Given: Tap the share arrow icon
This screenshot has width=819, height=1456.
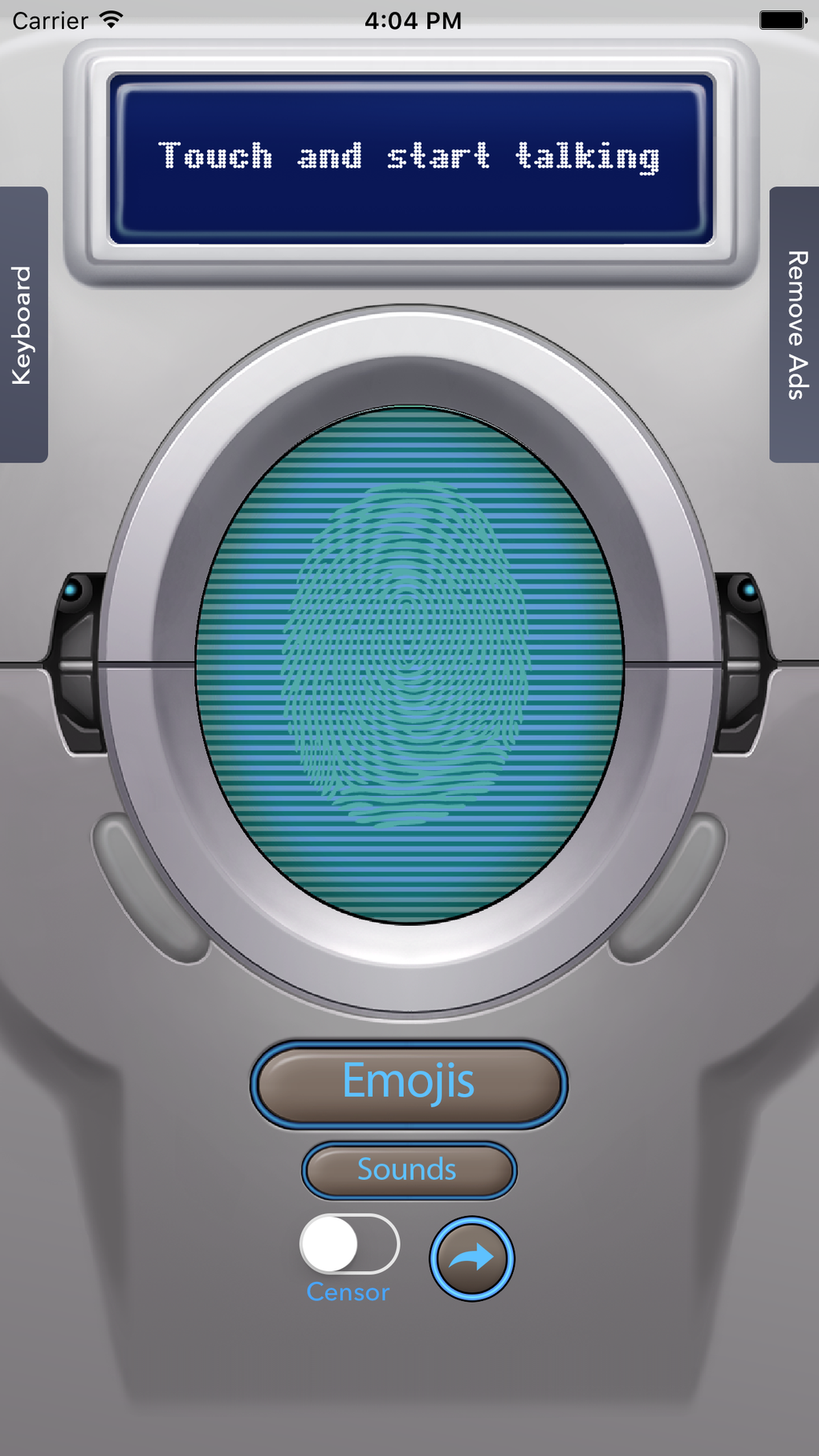Looking at the screenshot, I should pos(472,1258).
